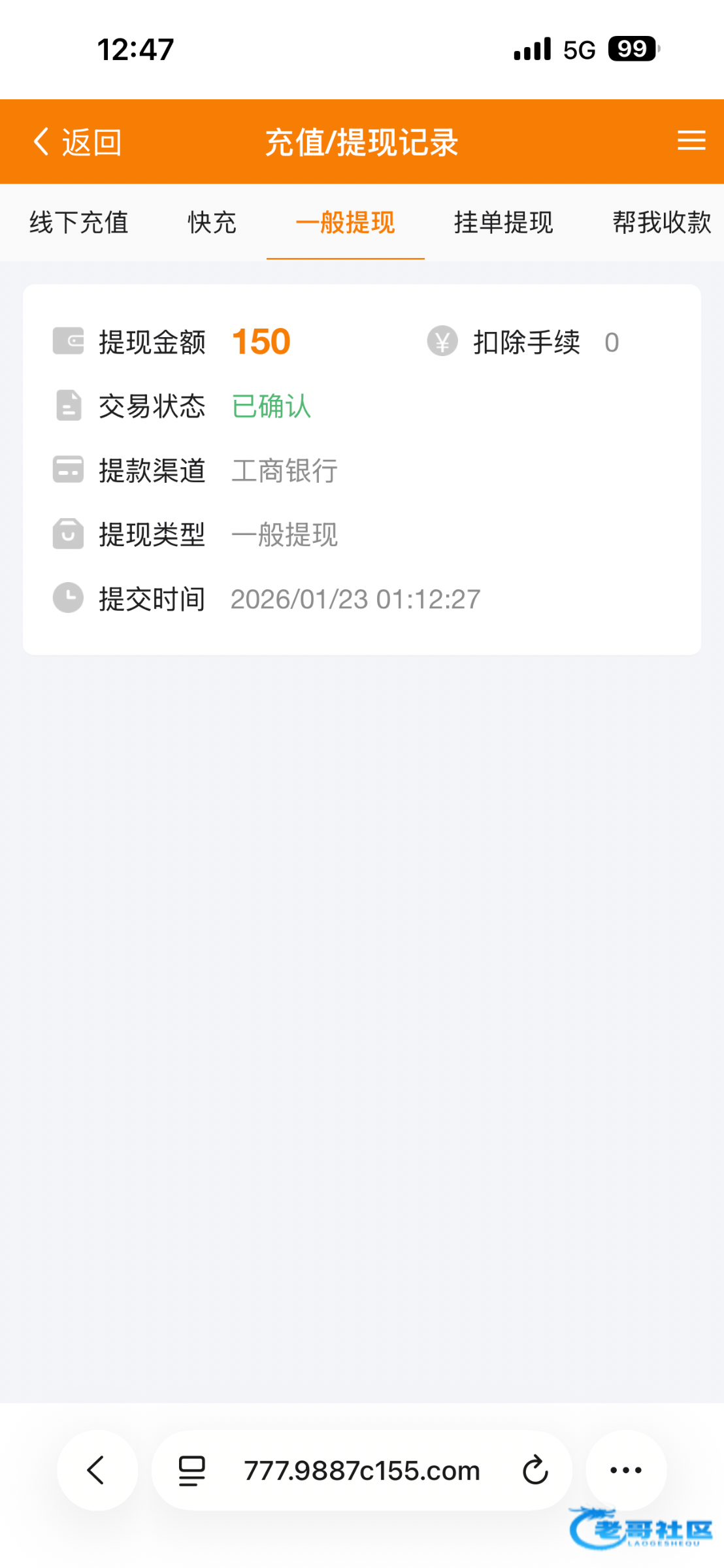Go back with the 返回 button
Screen dimensions: 724x1568
click(x=77, y=142)
